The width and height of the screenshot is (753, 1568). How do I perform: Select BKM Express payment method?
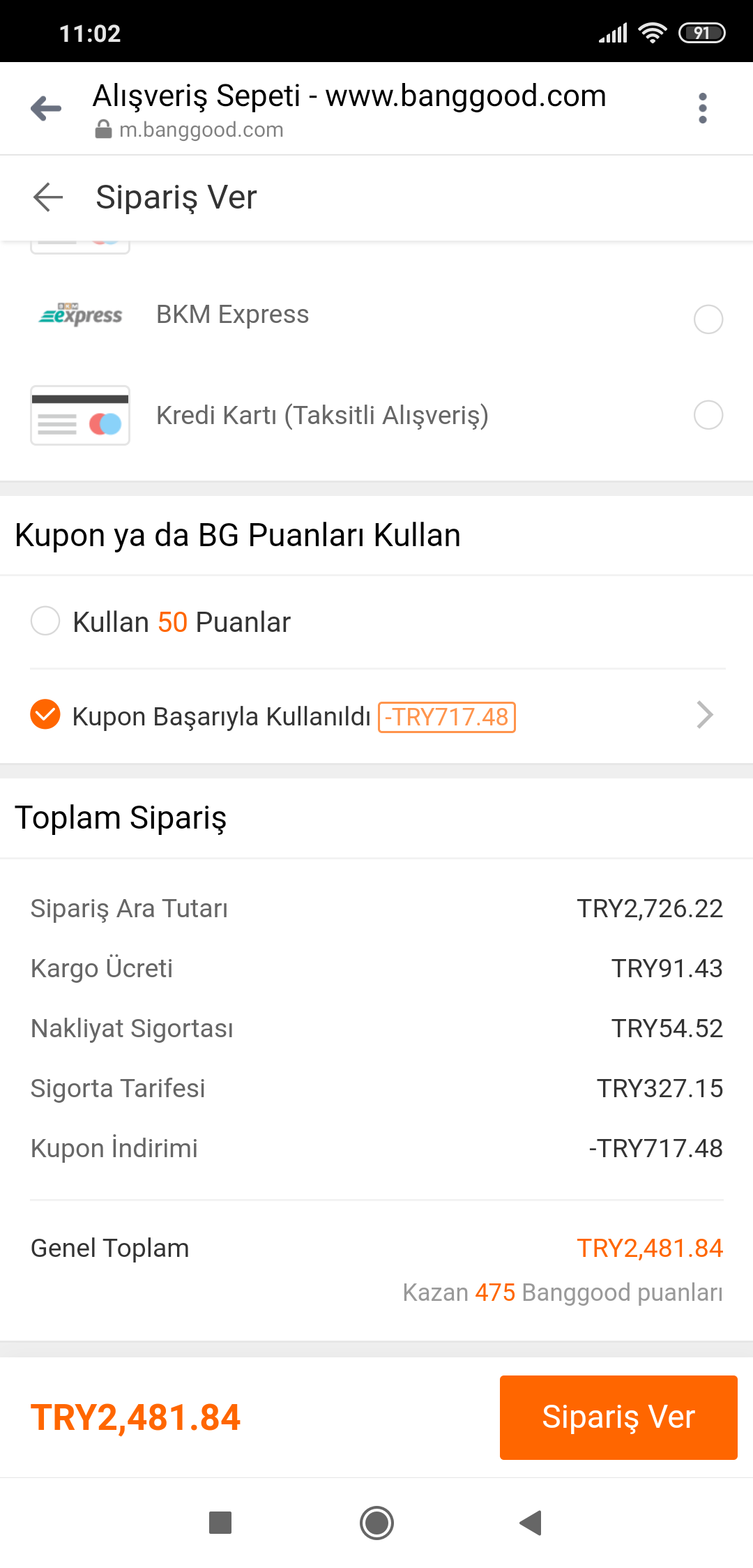pos(708,319)
